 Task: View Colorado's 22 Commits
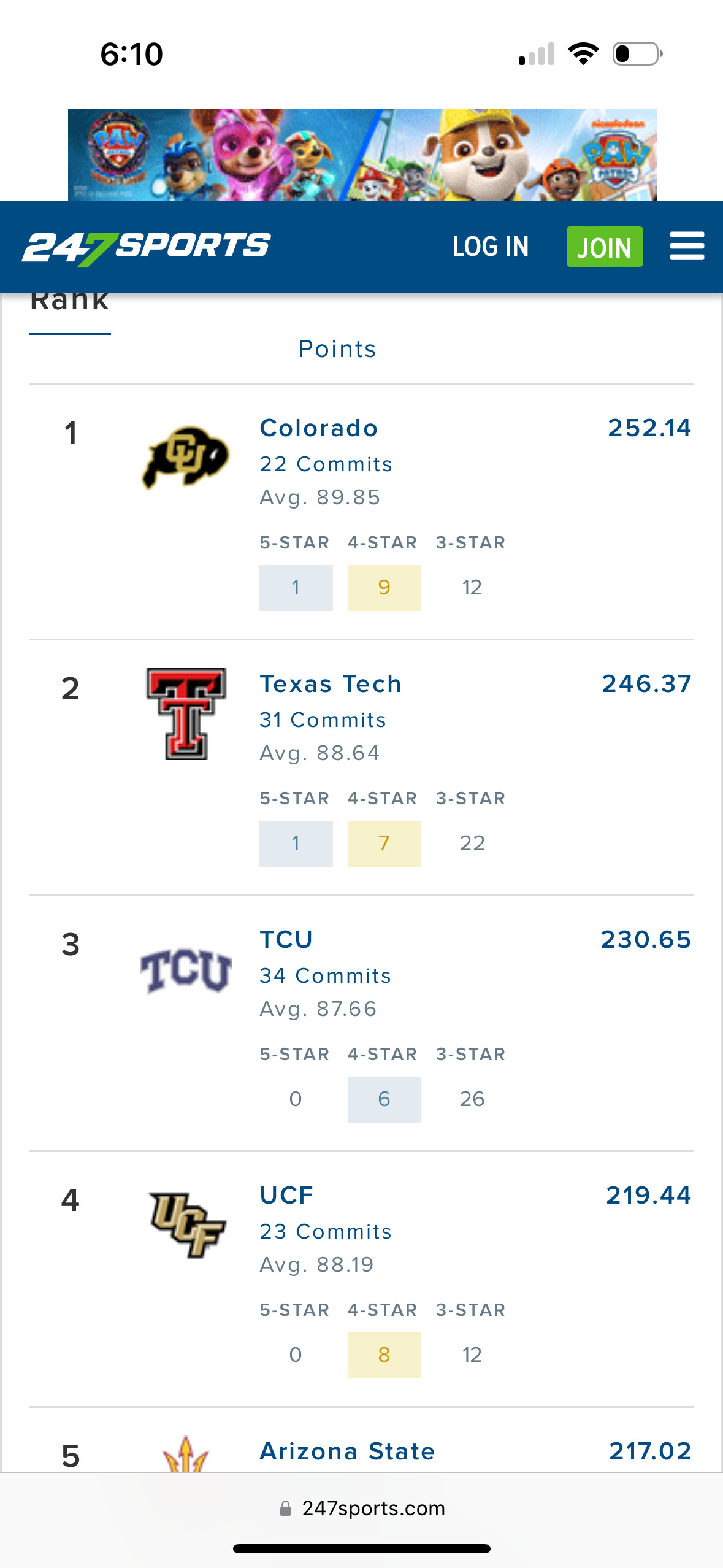coord(326,464)
